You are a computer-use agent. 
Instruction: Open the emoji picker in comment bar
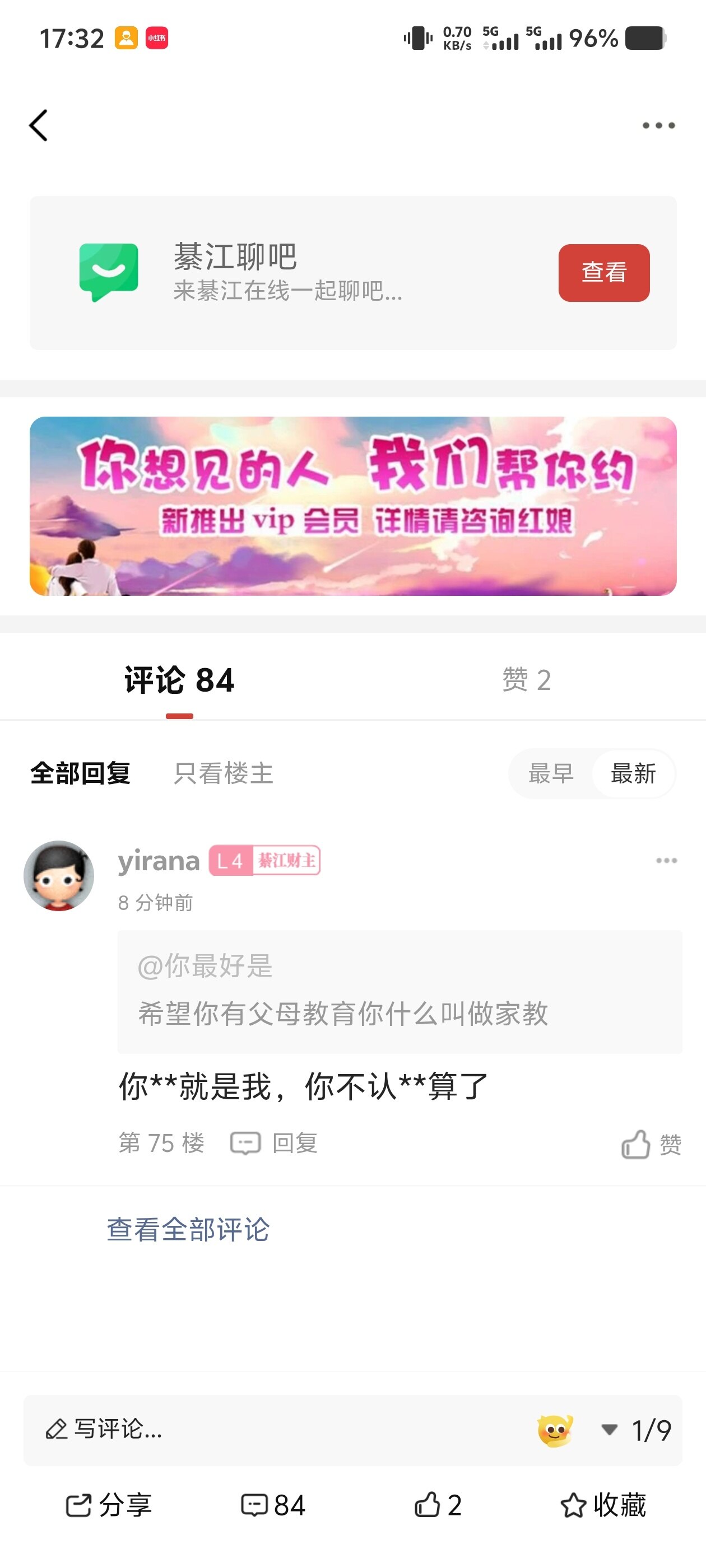coord(554,1430)
